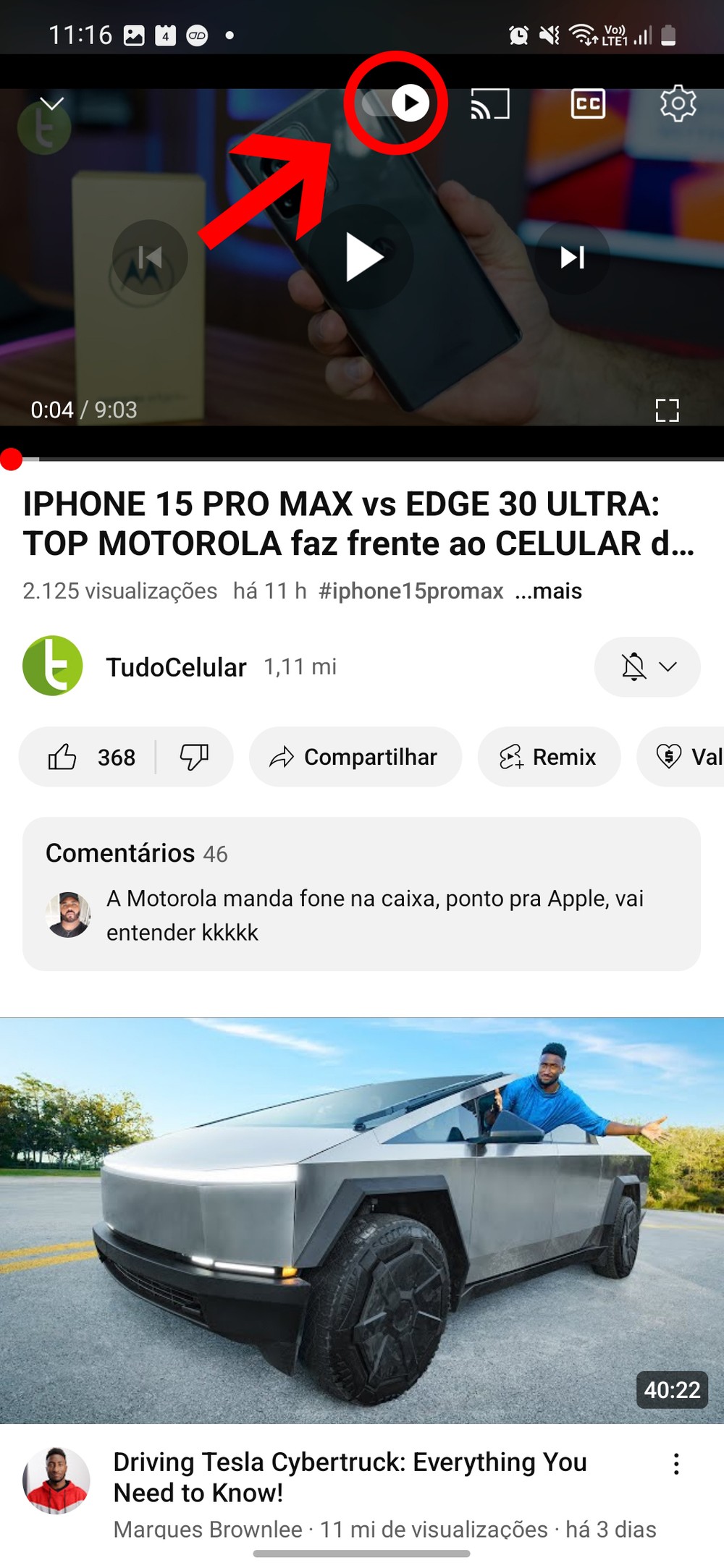This screenshot has height=1568, width=724.
Task: Cast video to another device
Action: tap(490, 104)
